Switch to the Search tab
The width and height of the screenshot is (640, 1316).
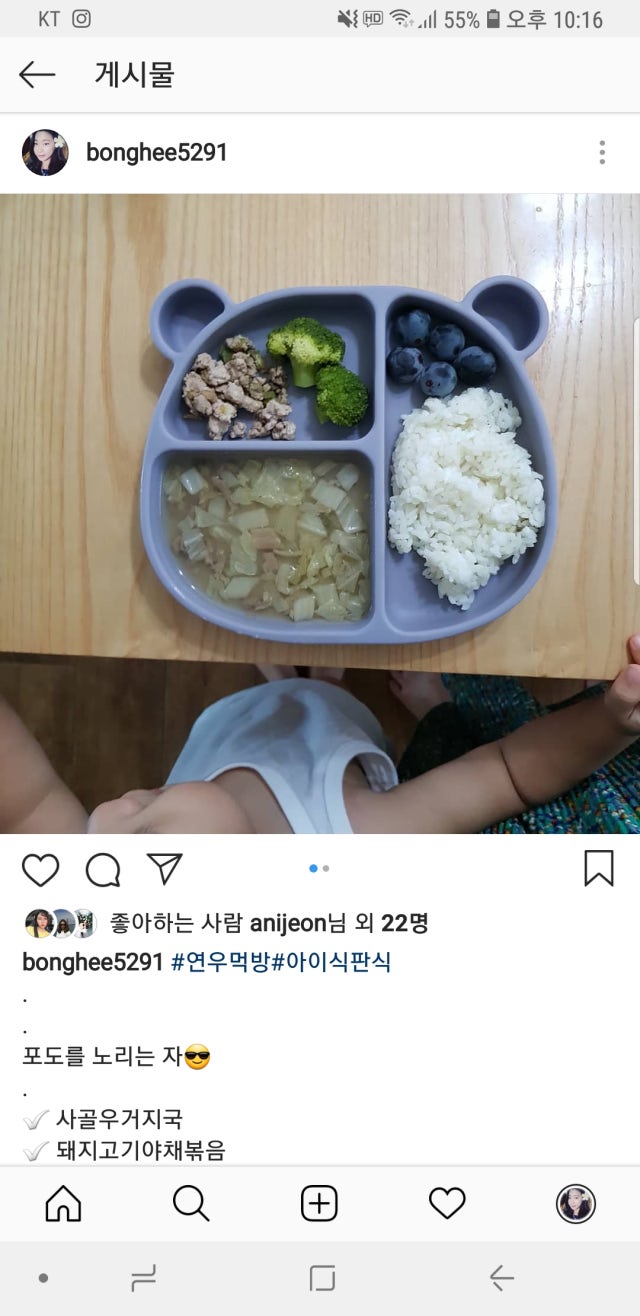(191, 1204)
